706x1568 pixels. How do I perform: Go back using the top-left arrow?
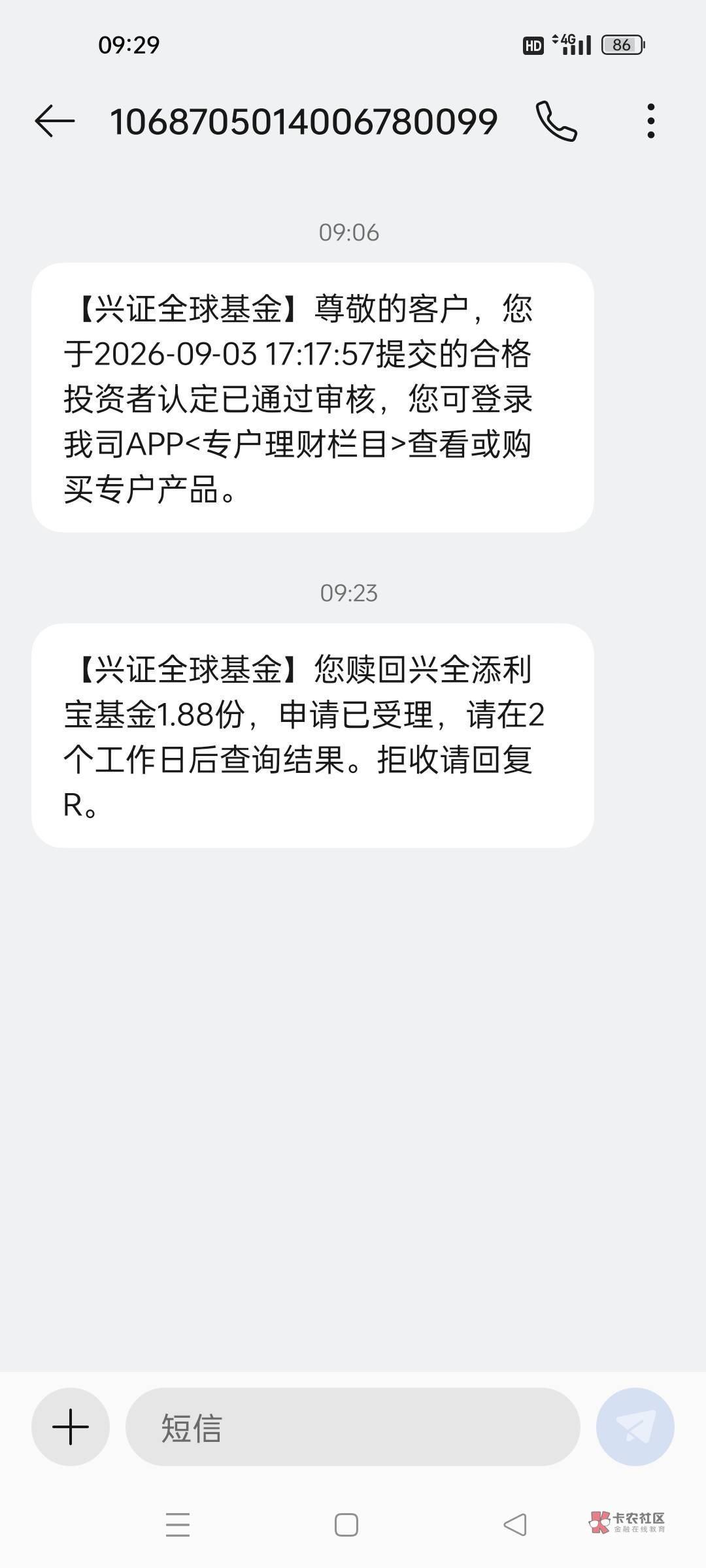coord(55,122)
